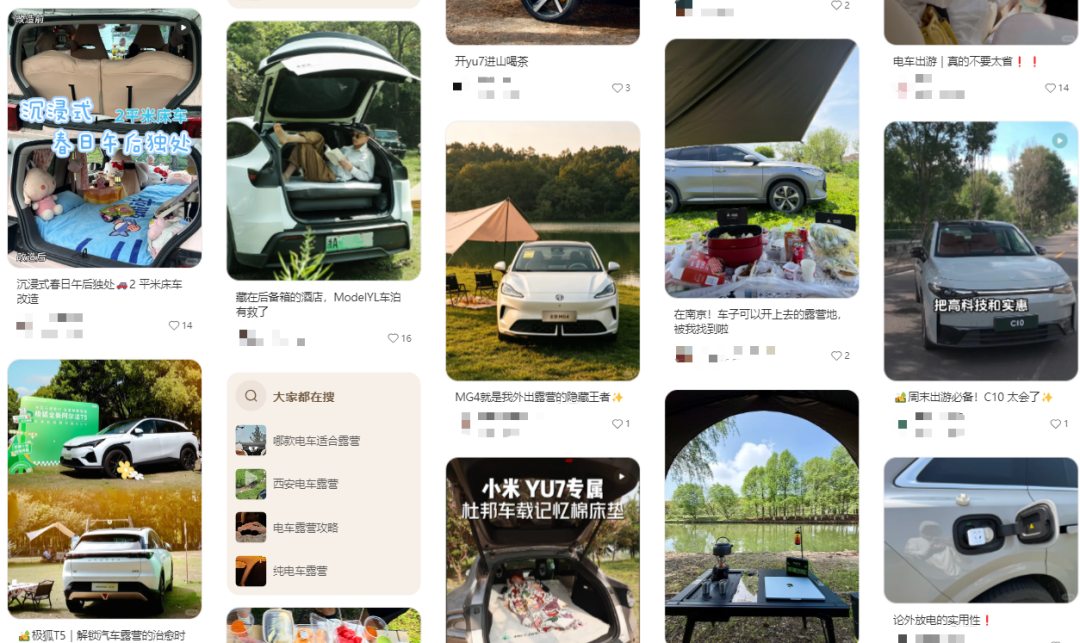The image size is (1080, 643).
Task: Open the 小米 YU7专属 床垫 video post
Action: pos(542,550)
